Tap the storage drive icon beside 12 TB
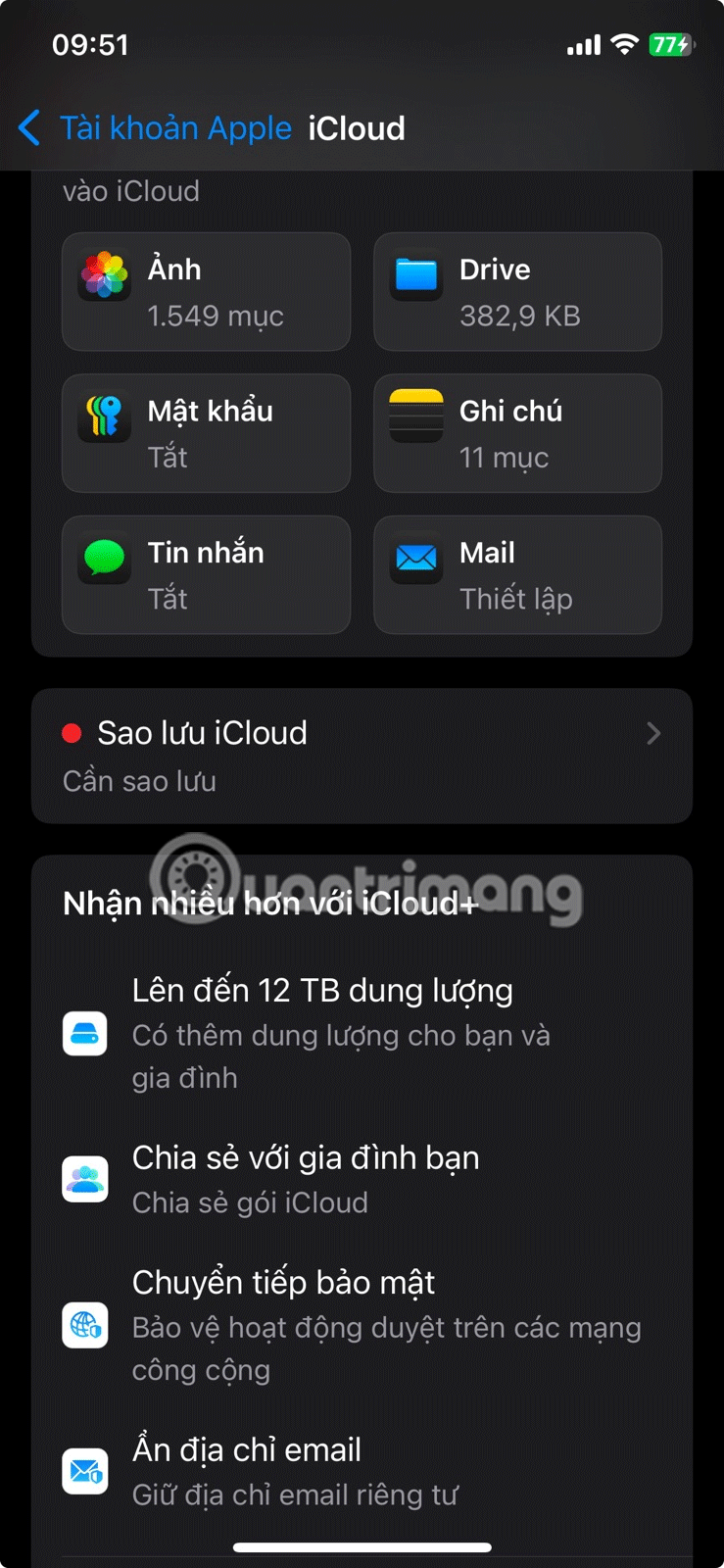724x1568 pixels. coord(84,1034)
